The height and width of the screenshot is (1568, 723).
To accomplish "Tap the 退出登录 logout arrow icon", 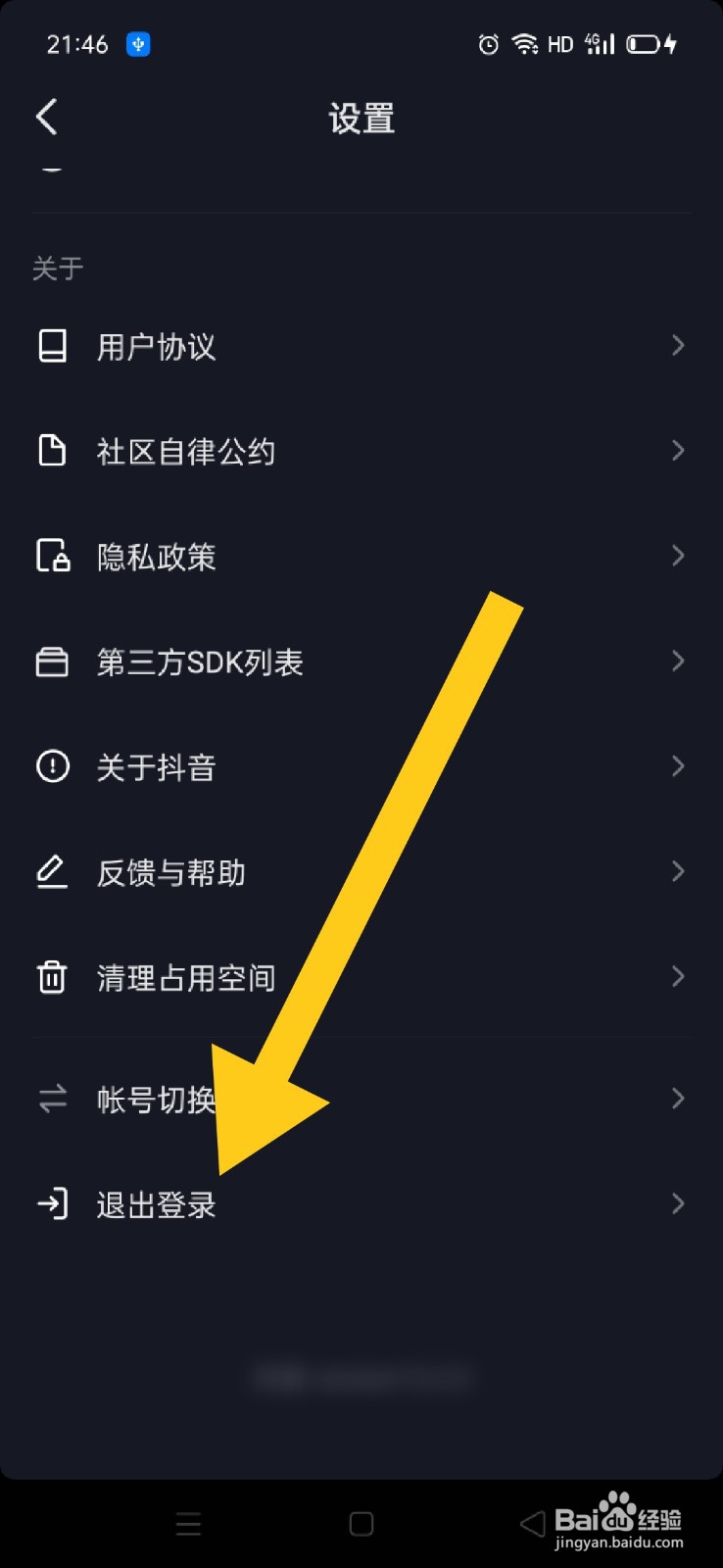I will click(52, 1203).
